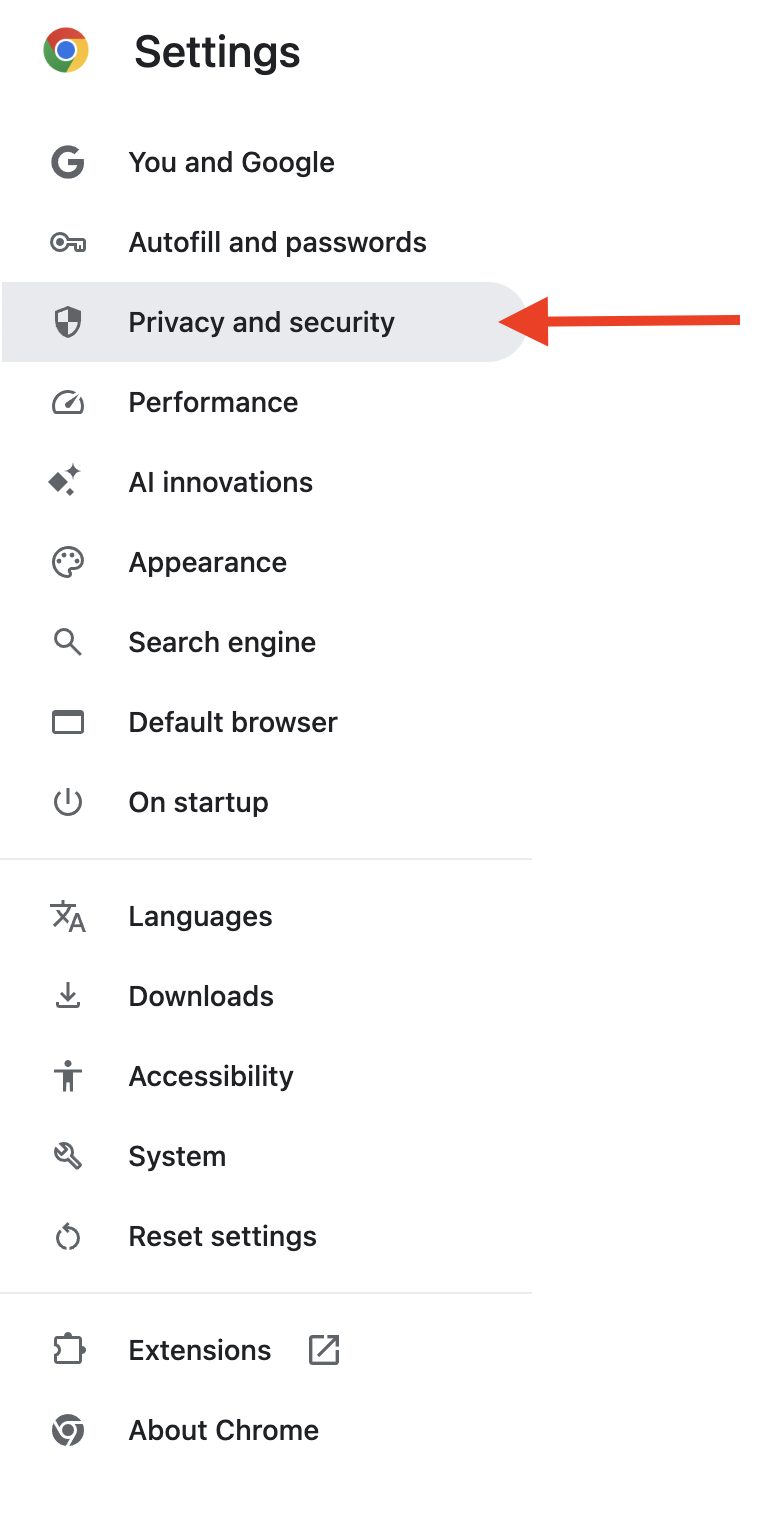This screenshot has width=780, height=1520.
Task: Open Languages settings
Action: tap(200, 916)
